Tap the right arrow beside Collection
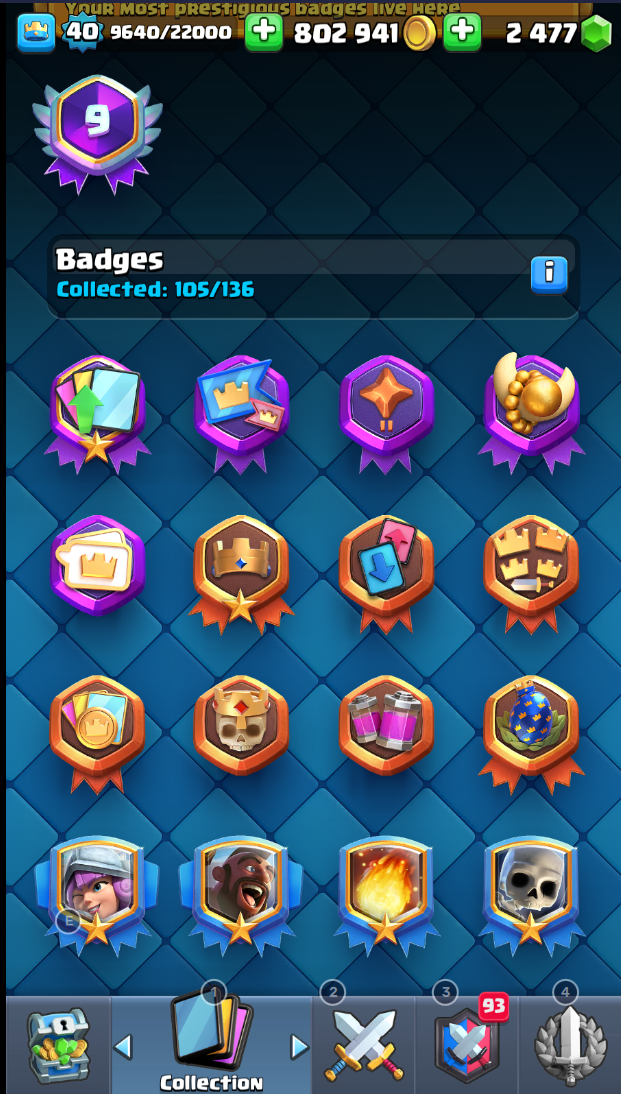 pos(299,1046)
